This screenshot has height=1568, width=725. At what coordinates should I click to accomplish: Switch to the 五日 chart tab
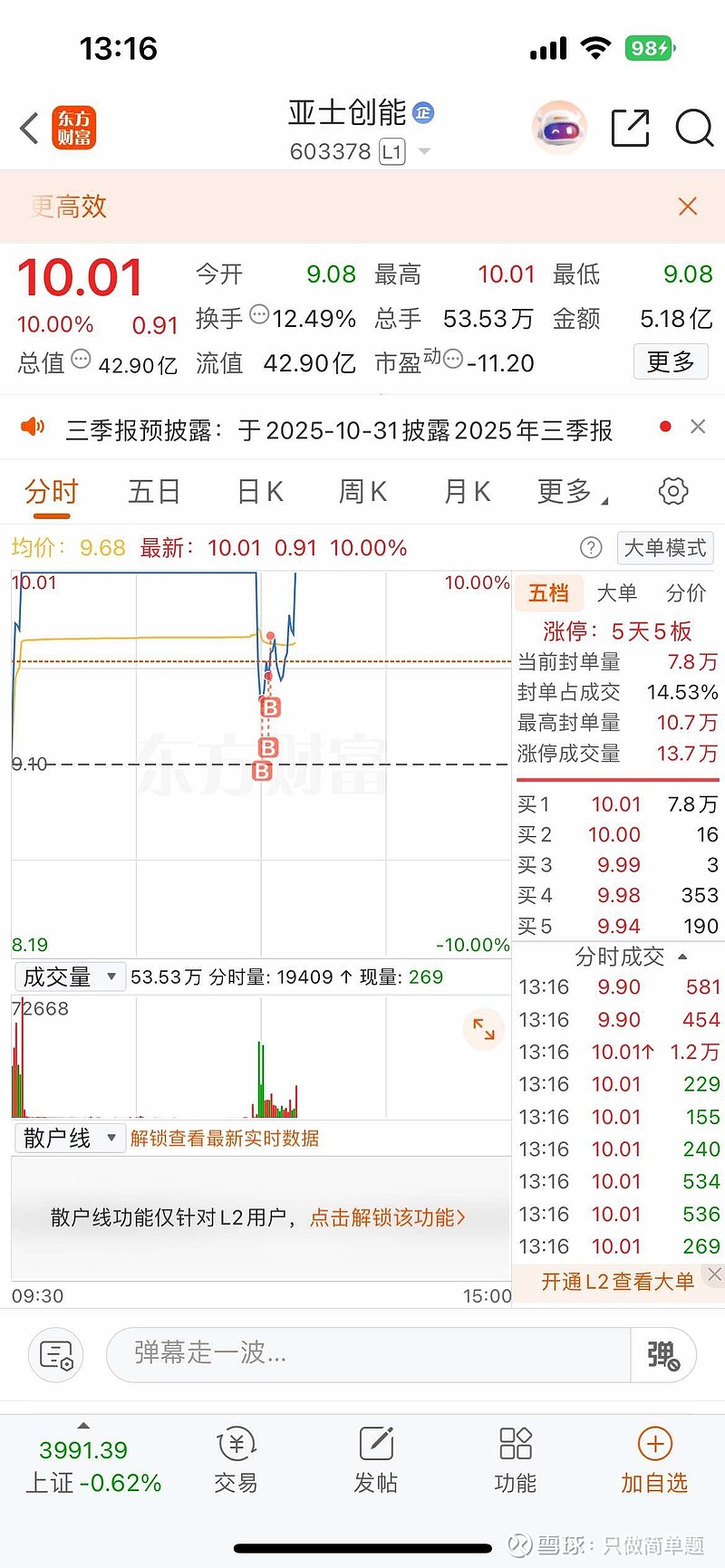[x=154, y=492]
